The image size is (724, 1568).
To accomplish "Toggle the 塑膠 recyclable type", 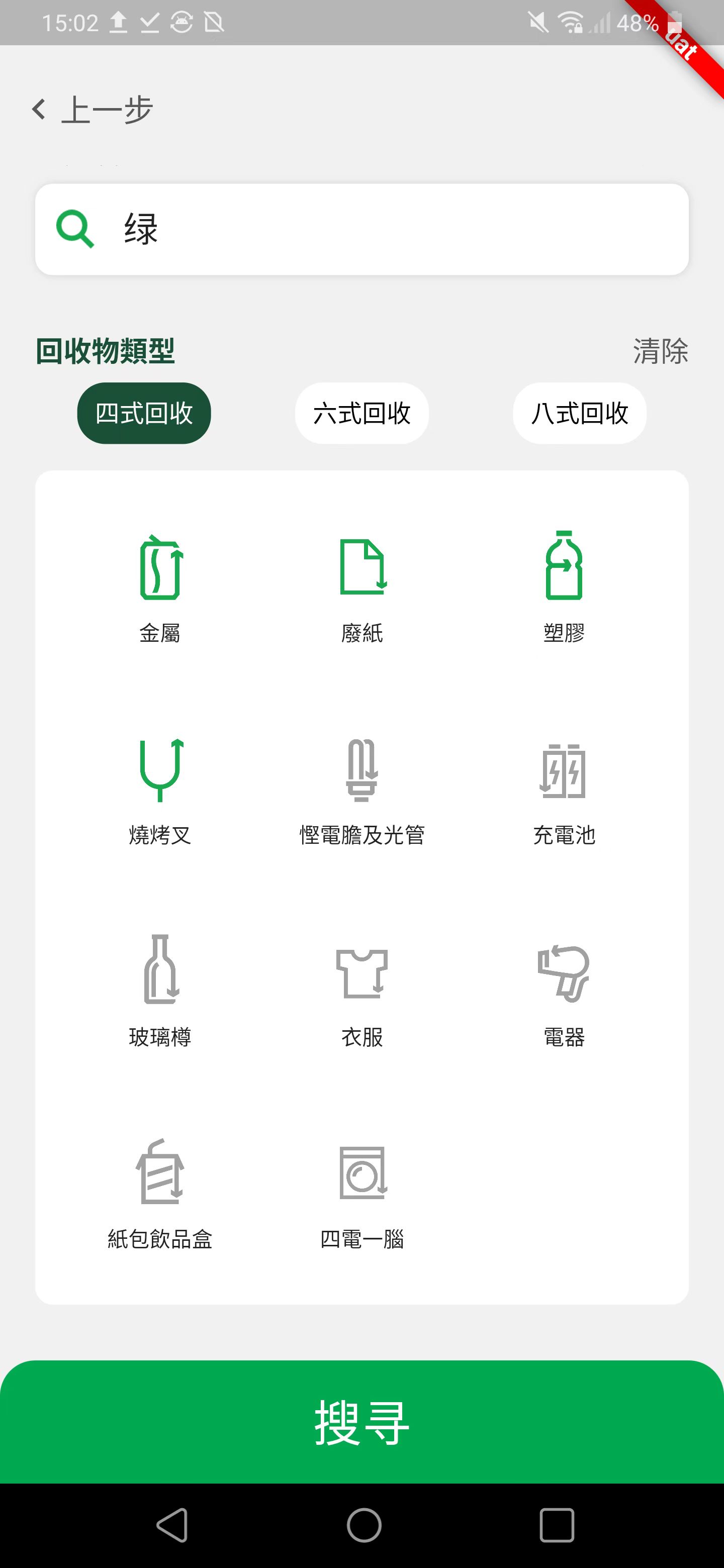I will tap(564, 587).
